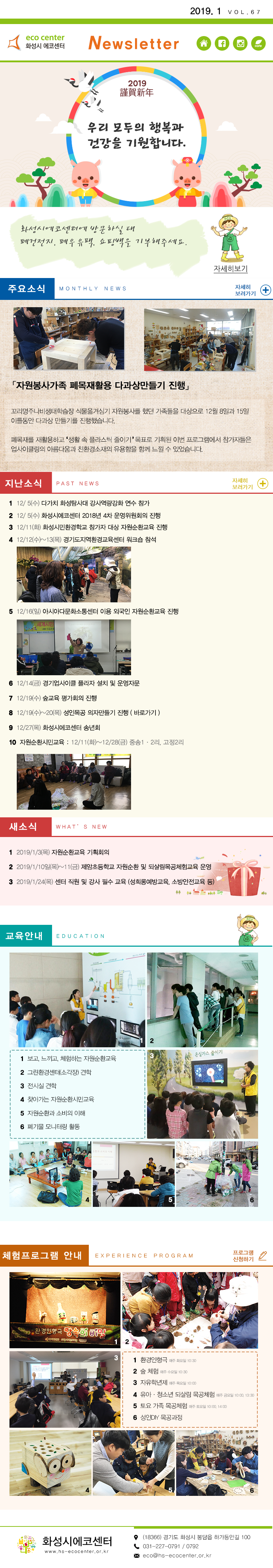Viewport: 273px width, 1568px height.
Task: Open the Instagram icon in the header
Action: pos(240,43)
